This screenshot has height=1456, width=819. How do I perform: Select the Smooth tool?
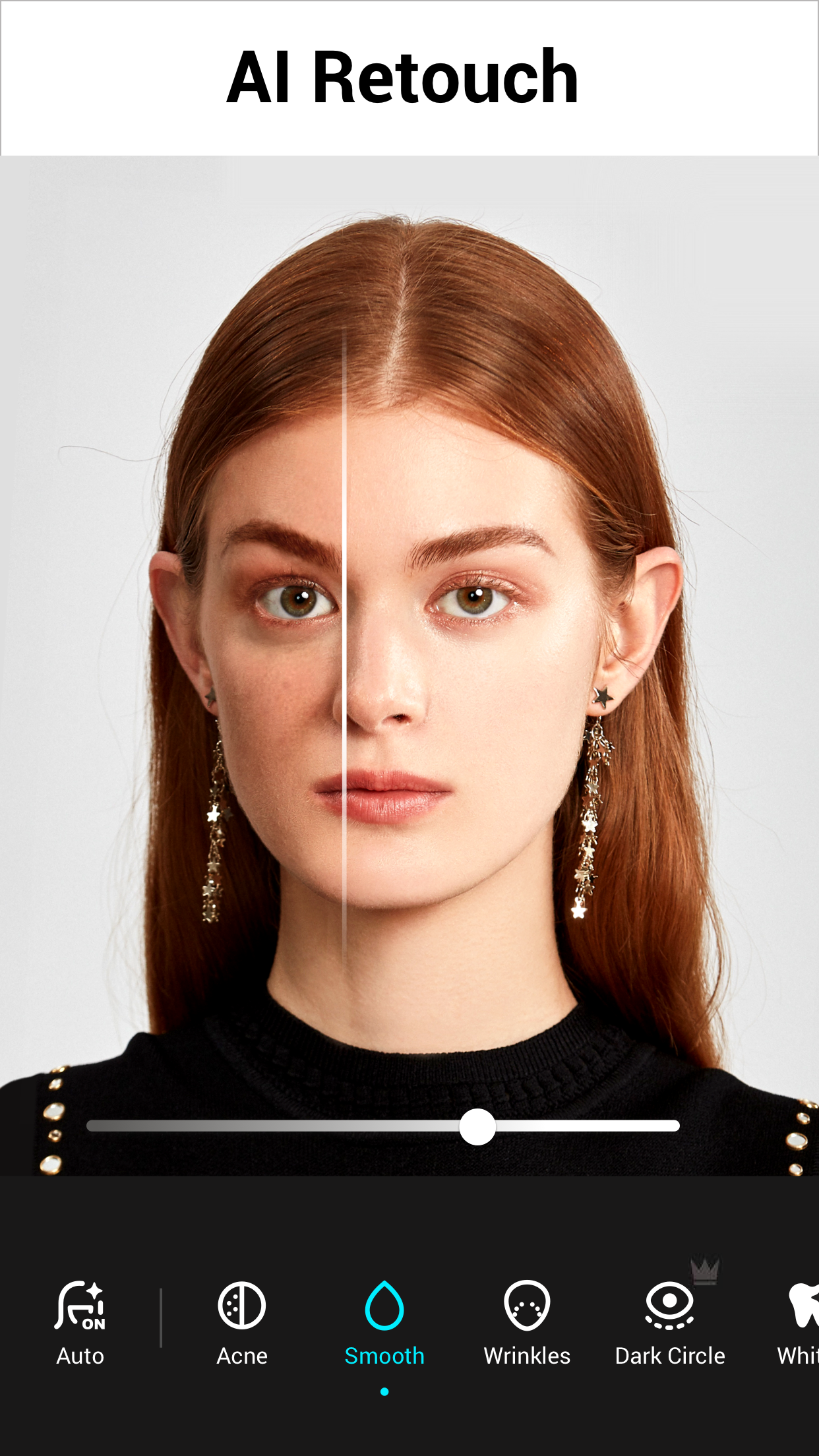pos(384,1322)
